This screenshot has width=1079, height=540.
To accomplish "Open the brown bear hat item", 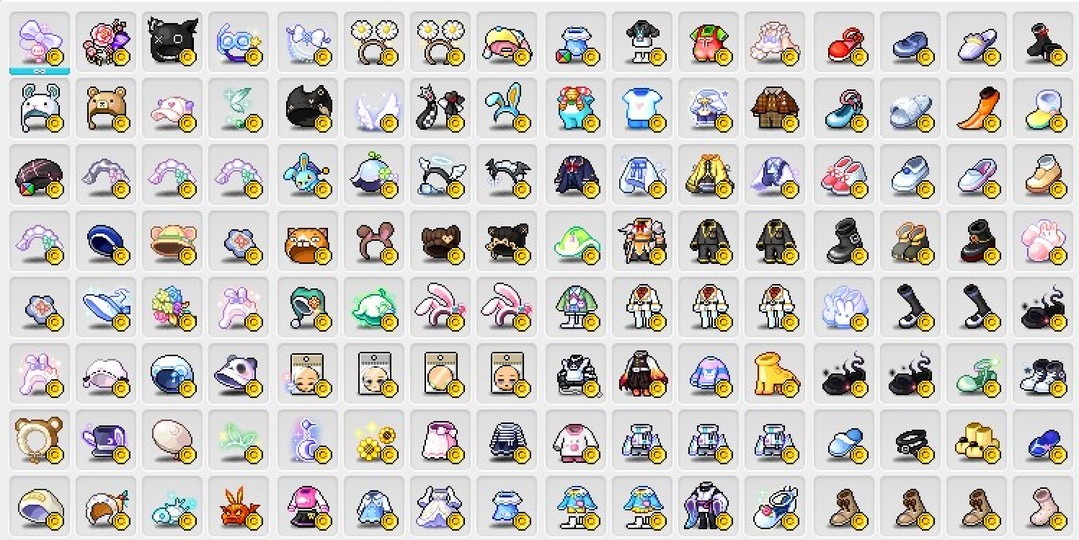I will click(x=106, y=106).
